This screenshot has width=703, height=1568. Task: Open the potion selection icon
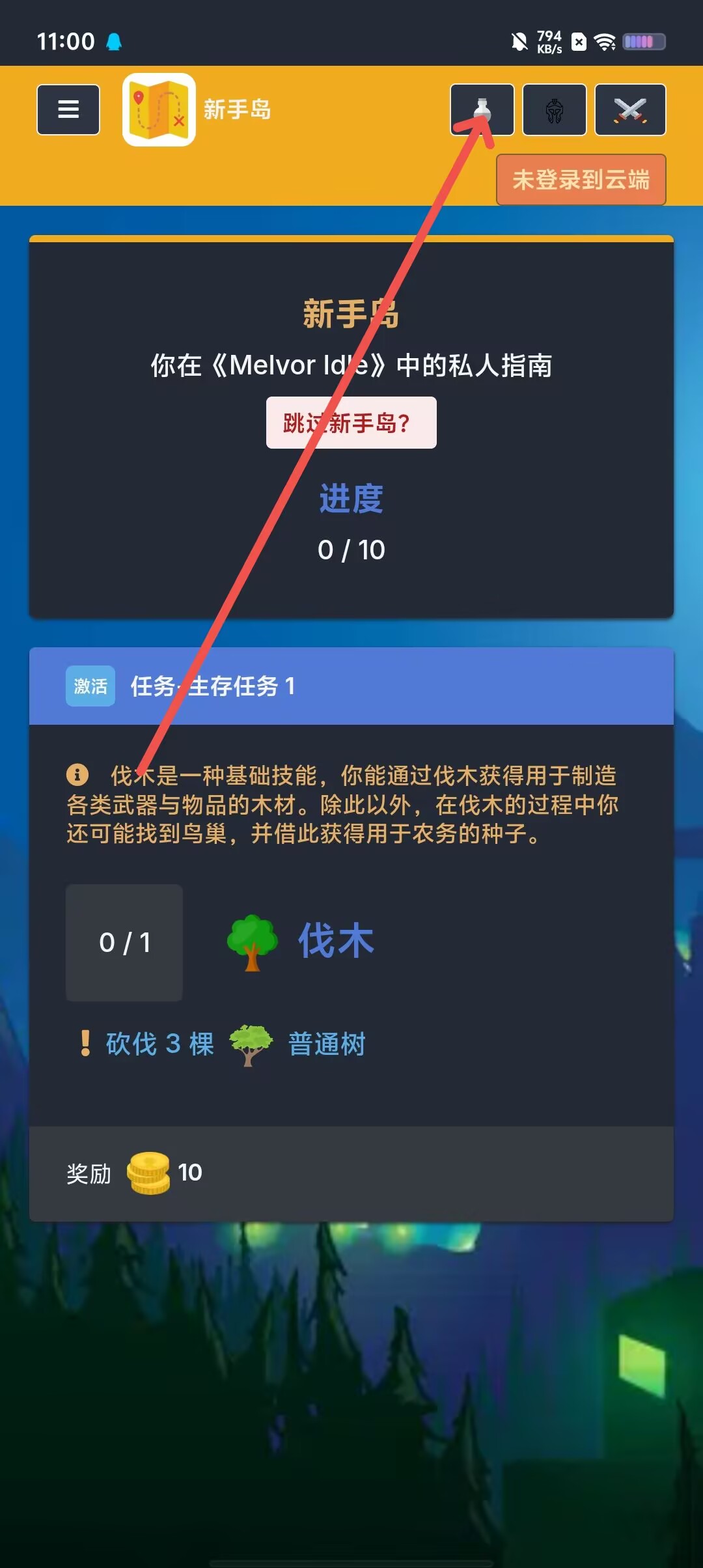pyautogui.click(x=482, y=109)
